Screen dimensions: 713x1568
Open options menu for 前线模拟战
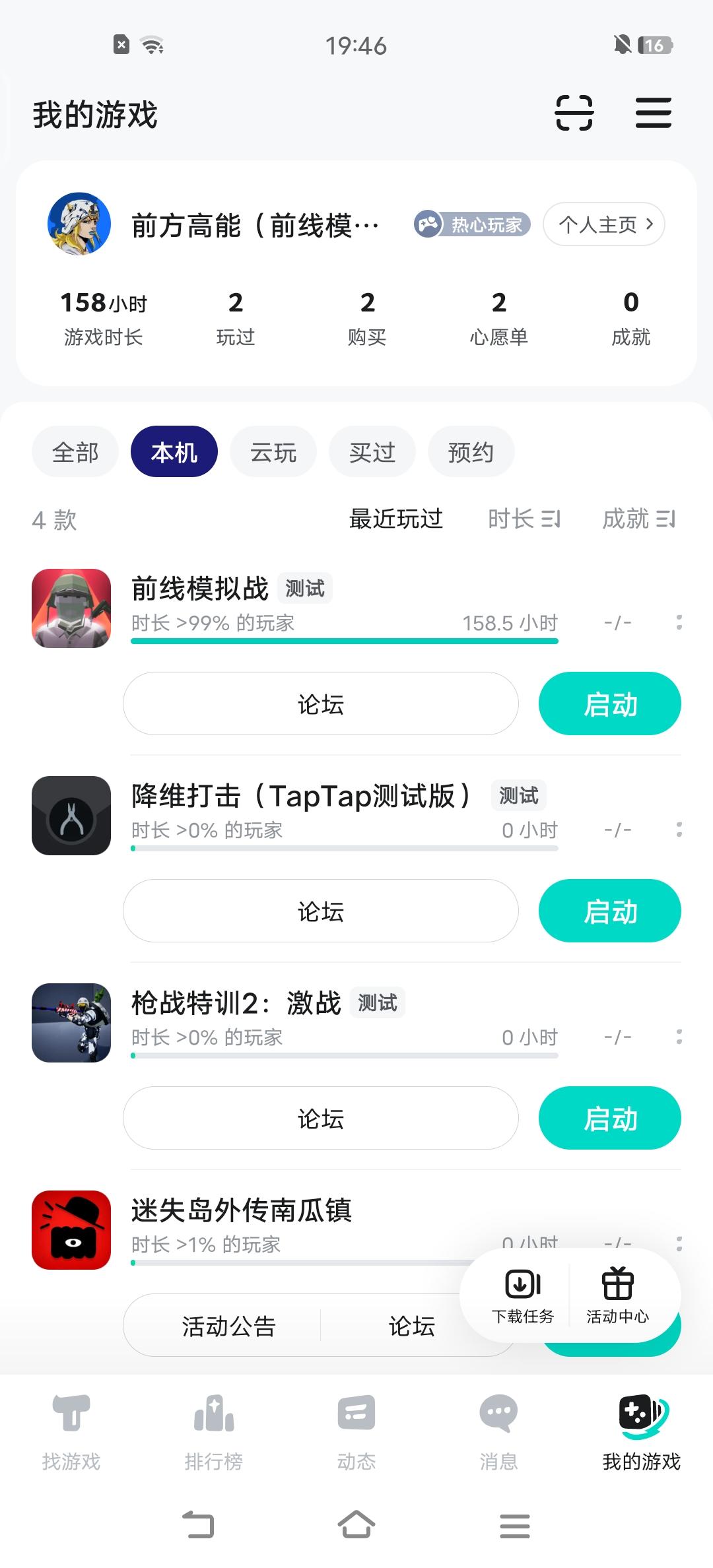680,622
